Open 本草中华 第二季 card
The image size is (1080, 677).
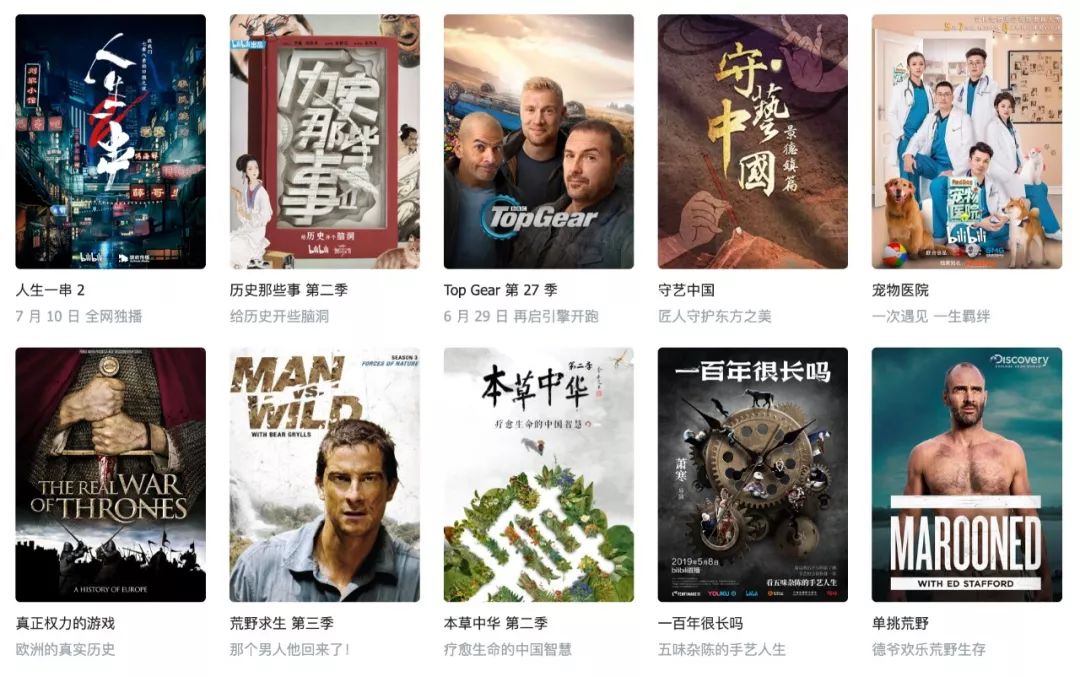(x=538, y=474)
